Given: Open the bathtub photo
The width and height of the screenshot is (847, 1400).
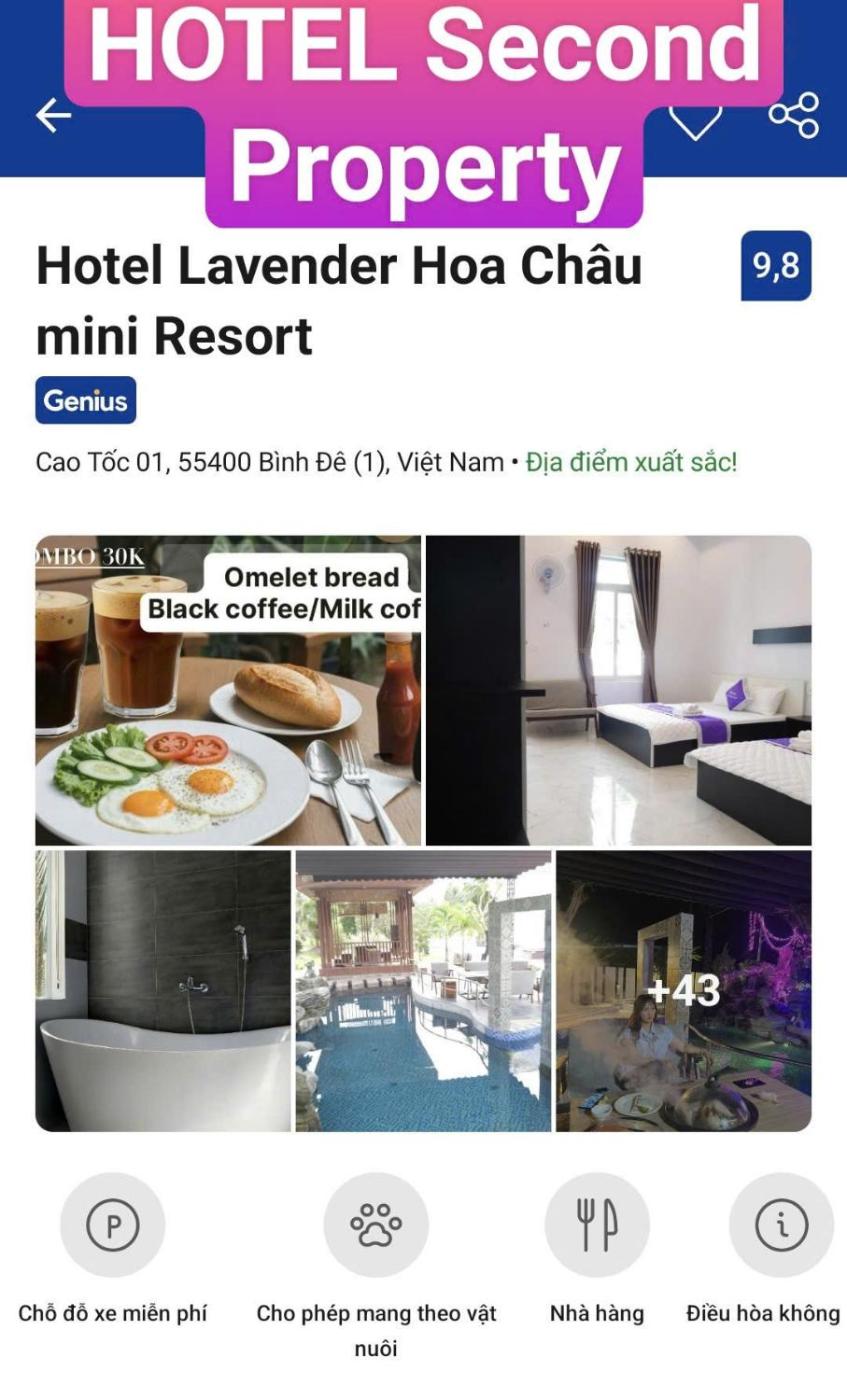Looking at the screenshot, I should click(163, 991).
